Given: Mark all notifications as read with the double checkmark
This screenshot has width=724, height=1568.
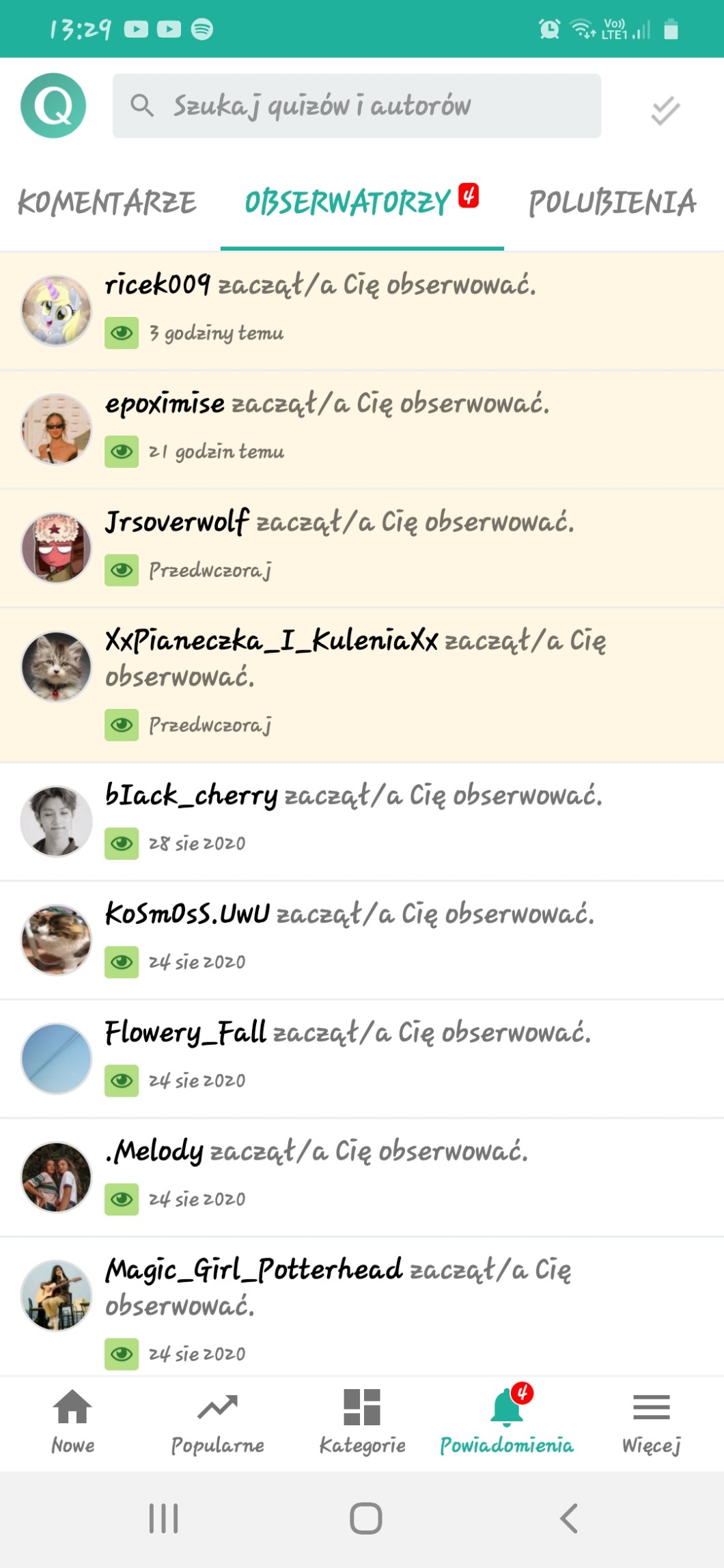Looking at the screenshot, I should 665,111.
